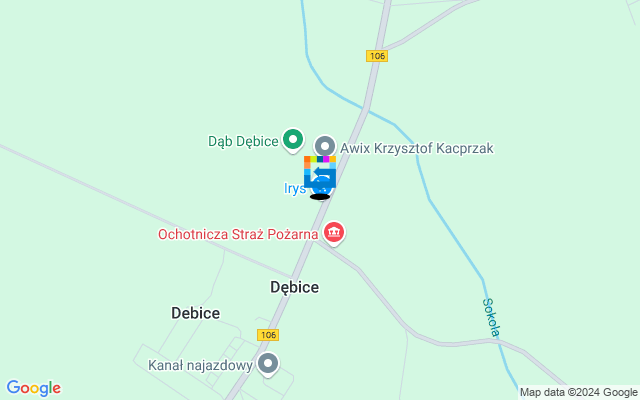Select the Awix Krzysztof Kacprzak pin

point(325,147)
